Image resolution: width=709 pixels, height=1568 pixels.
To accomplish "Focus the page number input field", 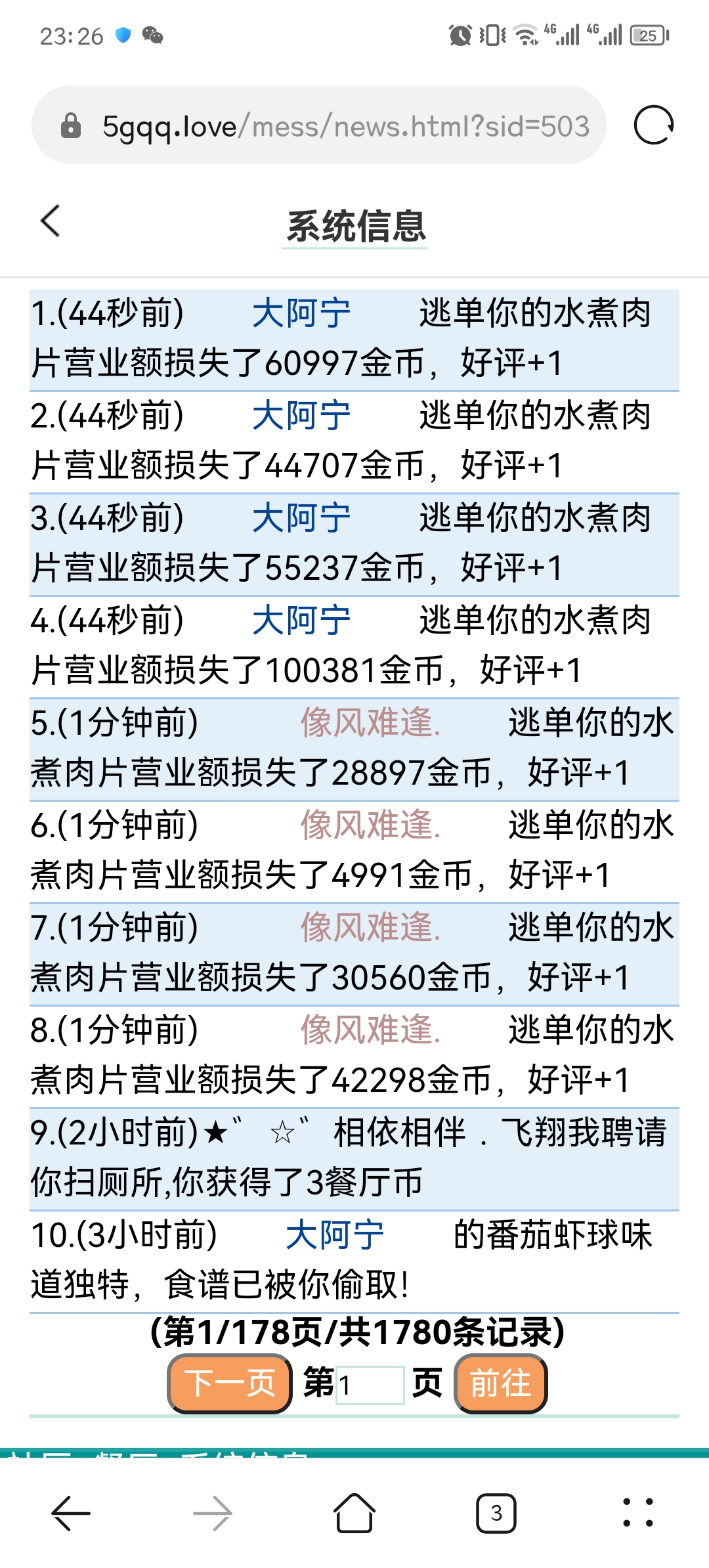I will (370, 1385).
